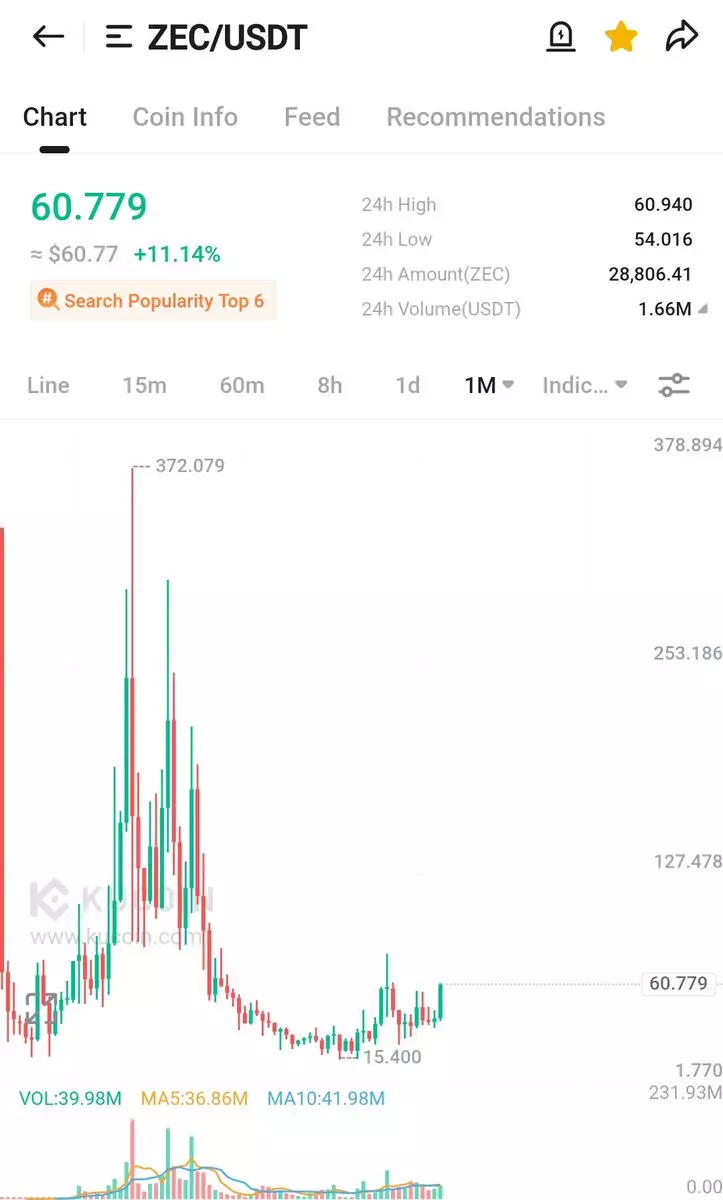The height and width of the screenshot is (1200, 723).
Task: Switch chart interval to 15m
Action: [x=144, y=385]
